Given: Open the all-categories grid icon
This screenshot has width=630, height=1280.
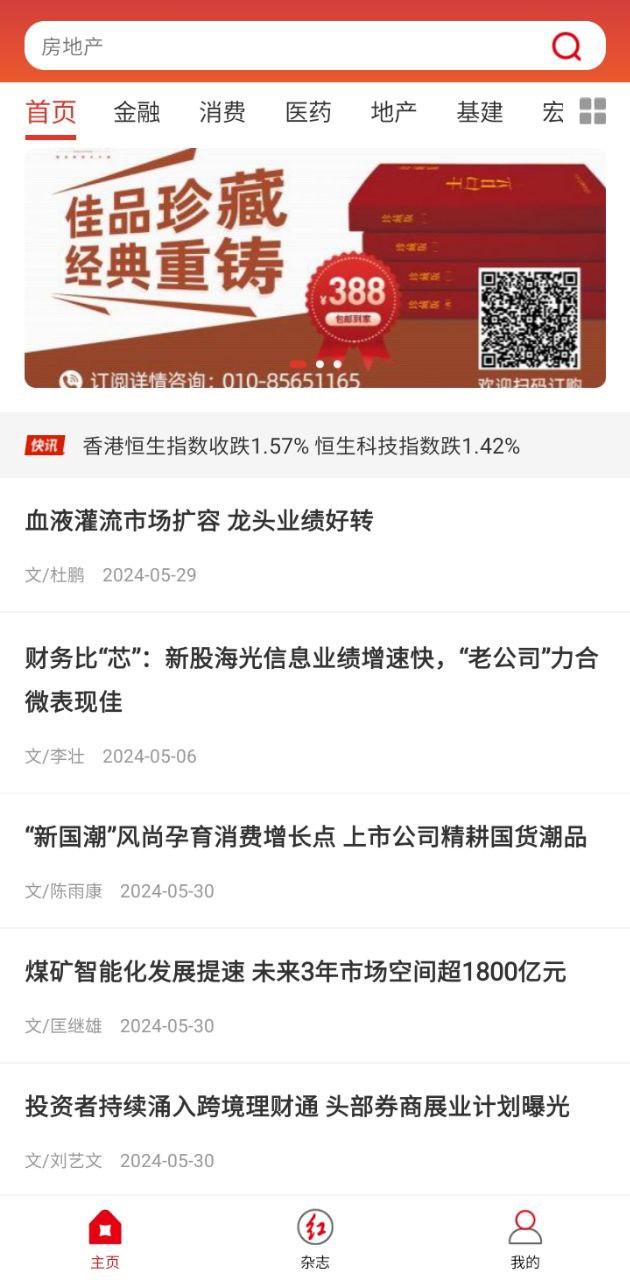Looking at the screenshot, I should (593, 111).
